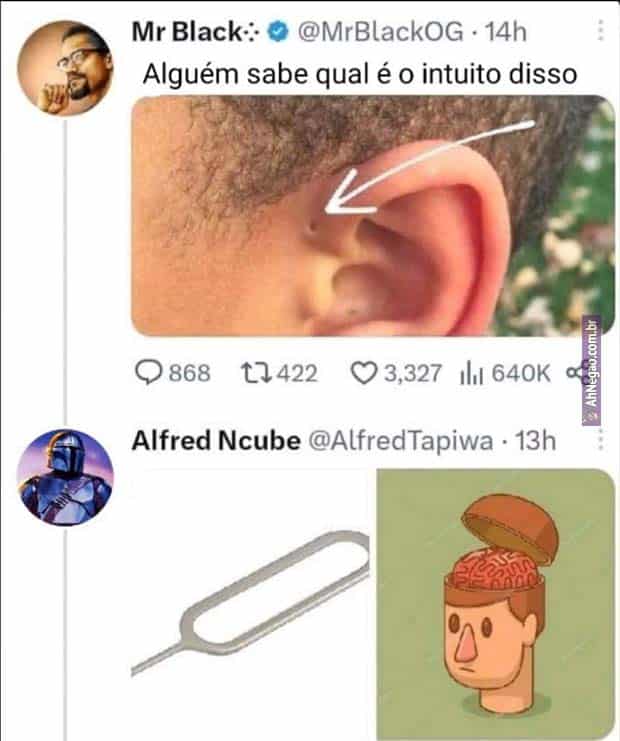
Task: Open the SIM ejector pin image
Action: [x=250, y=603]
